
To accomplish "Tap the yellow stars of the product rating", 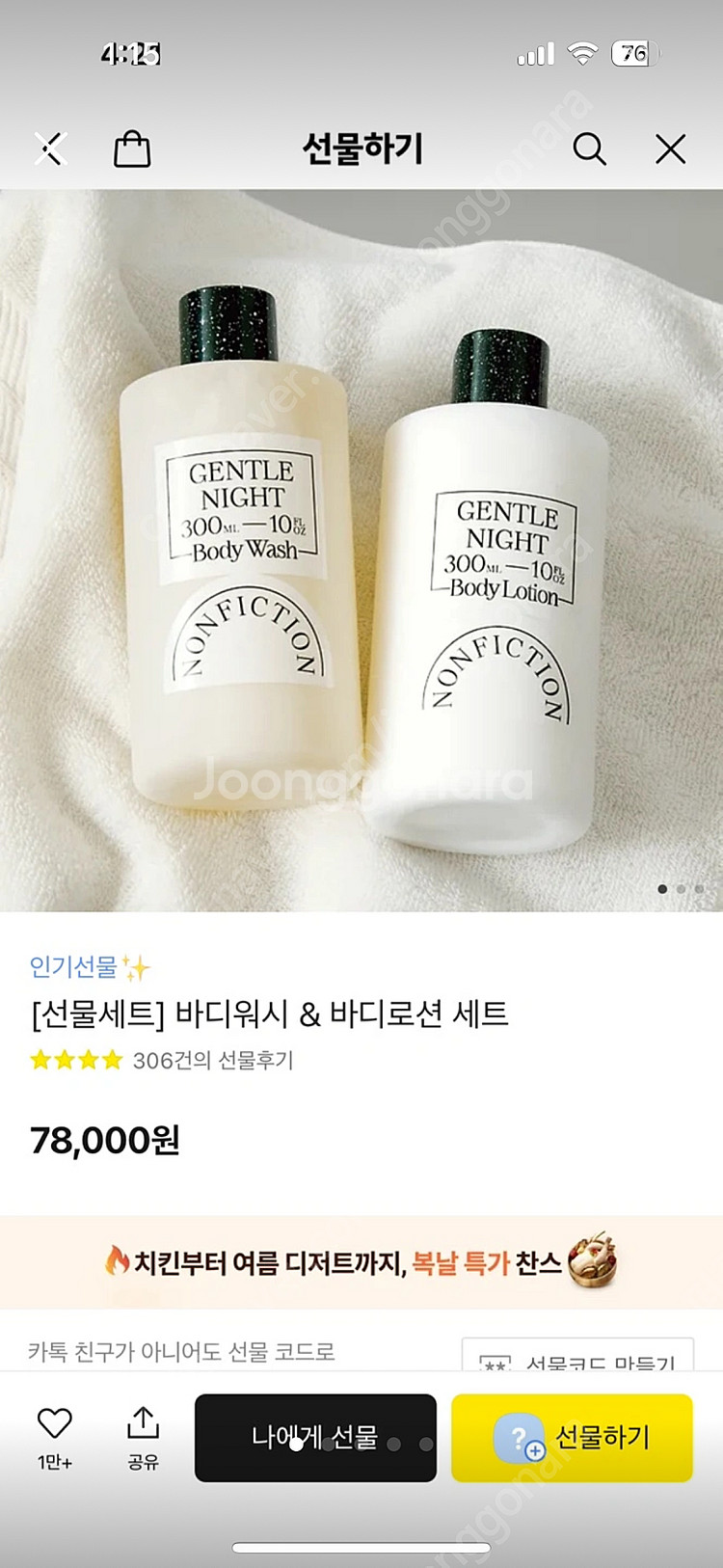I will tap(72, 1061).
